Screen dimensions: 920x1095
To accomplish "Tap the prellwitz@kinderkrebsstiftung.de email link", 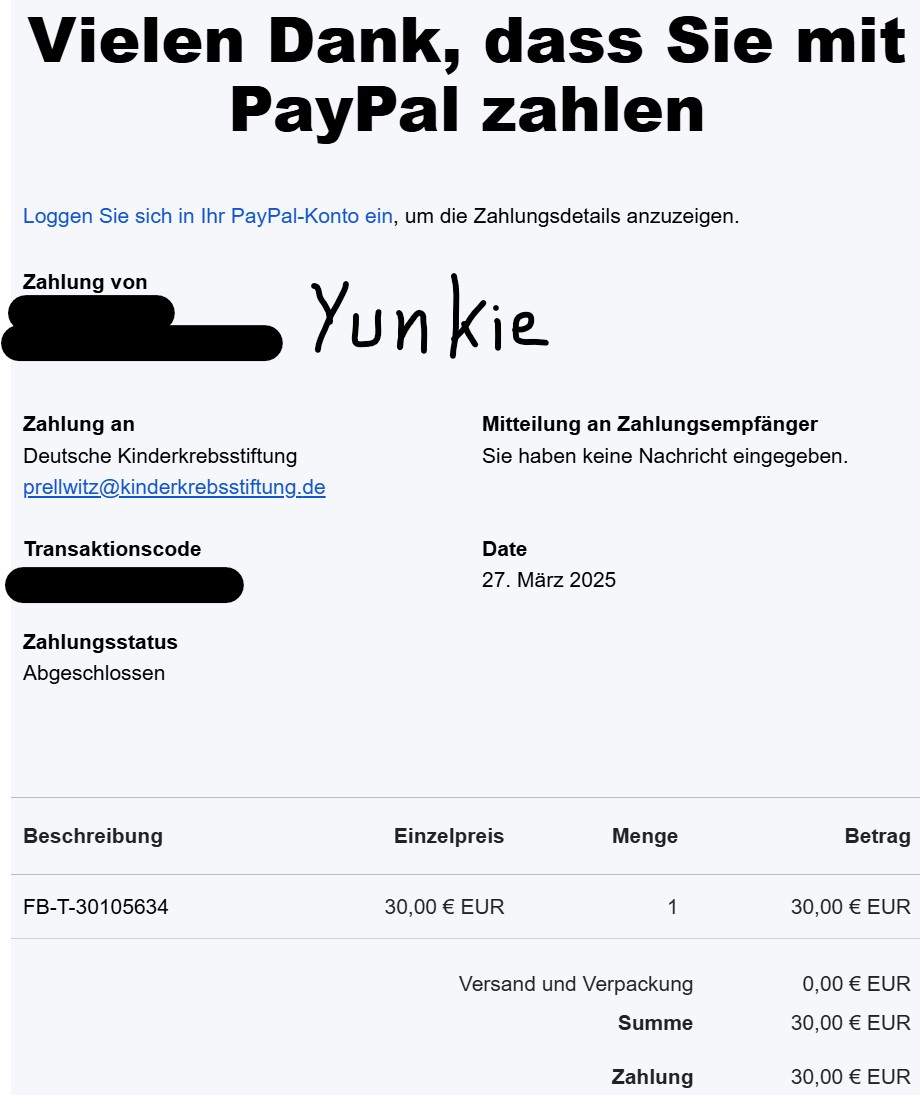I will tap(174, 488).
